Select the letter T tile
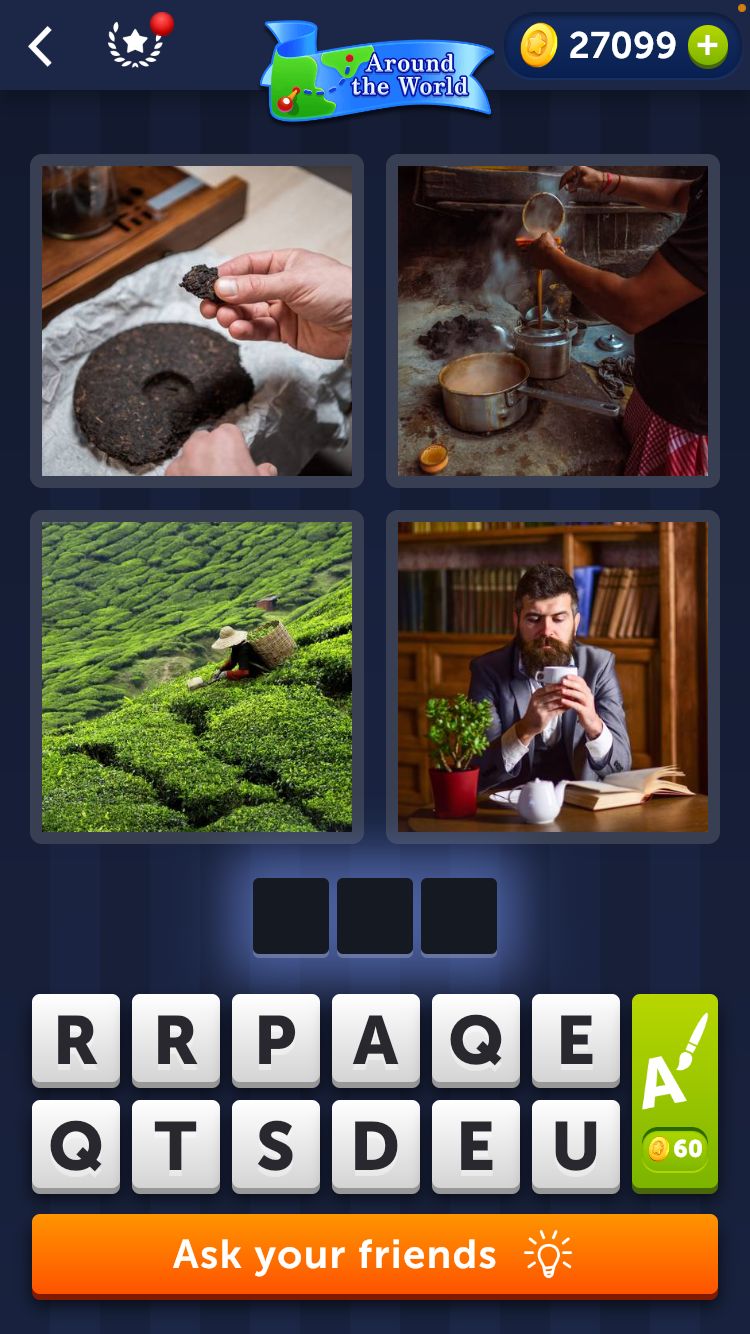The height and width of the screenshot is (1334, 750). point(176,1146)
